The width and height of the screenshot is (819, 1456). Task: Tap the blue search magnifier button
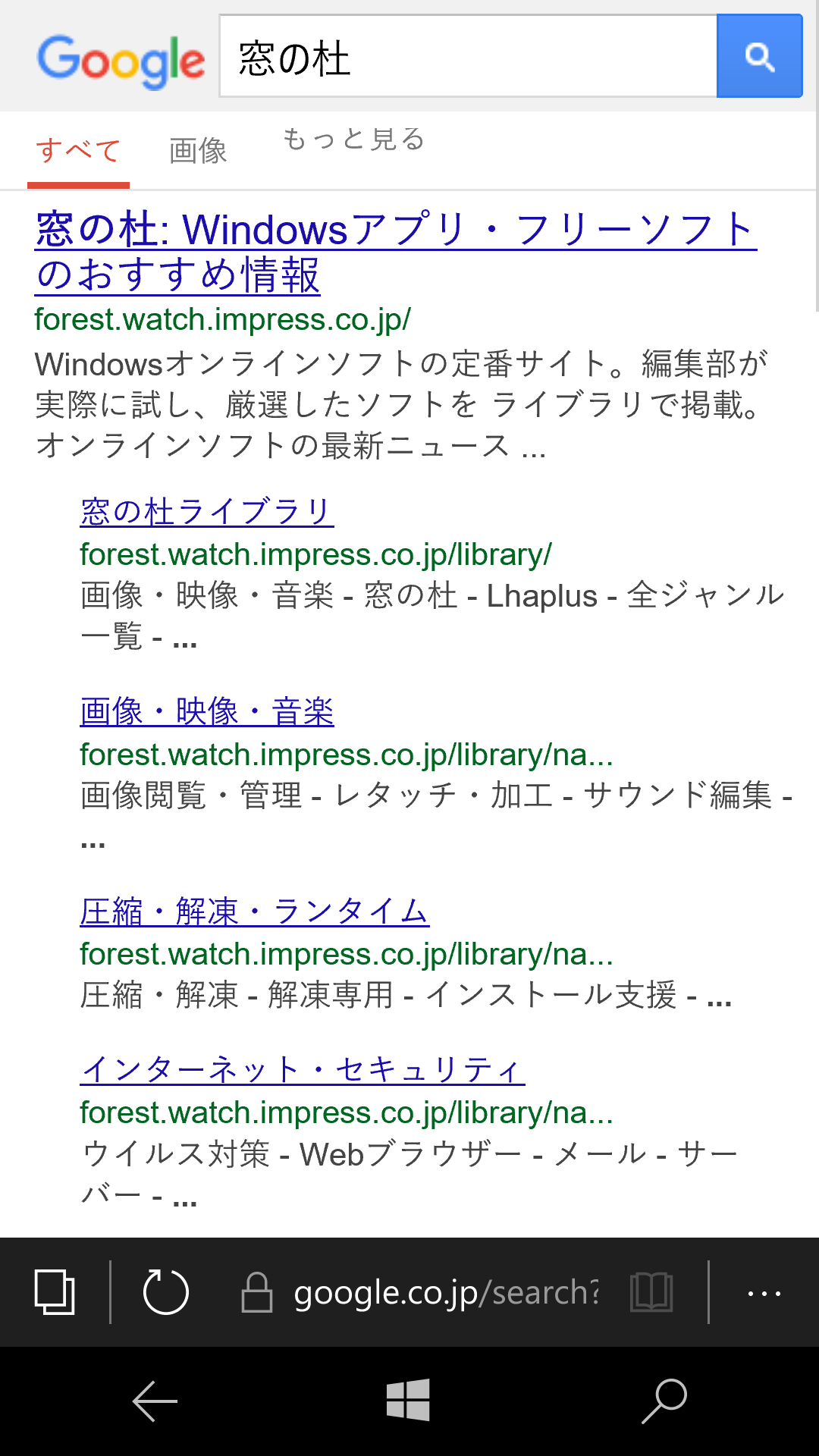(x=759, y=56)
